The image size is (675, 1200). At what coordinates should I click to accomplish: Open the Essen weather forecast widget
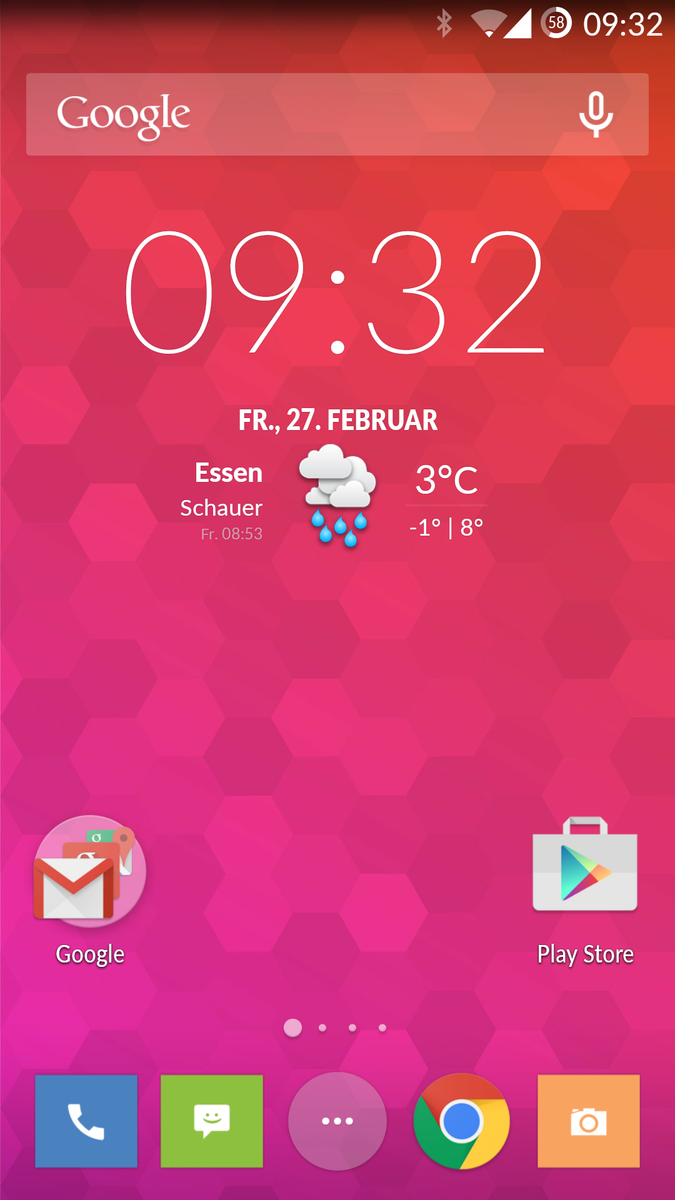click(337, 497)
